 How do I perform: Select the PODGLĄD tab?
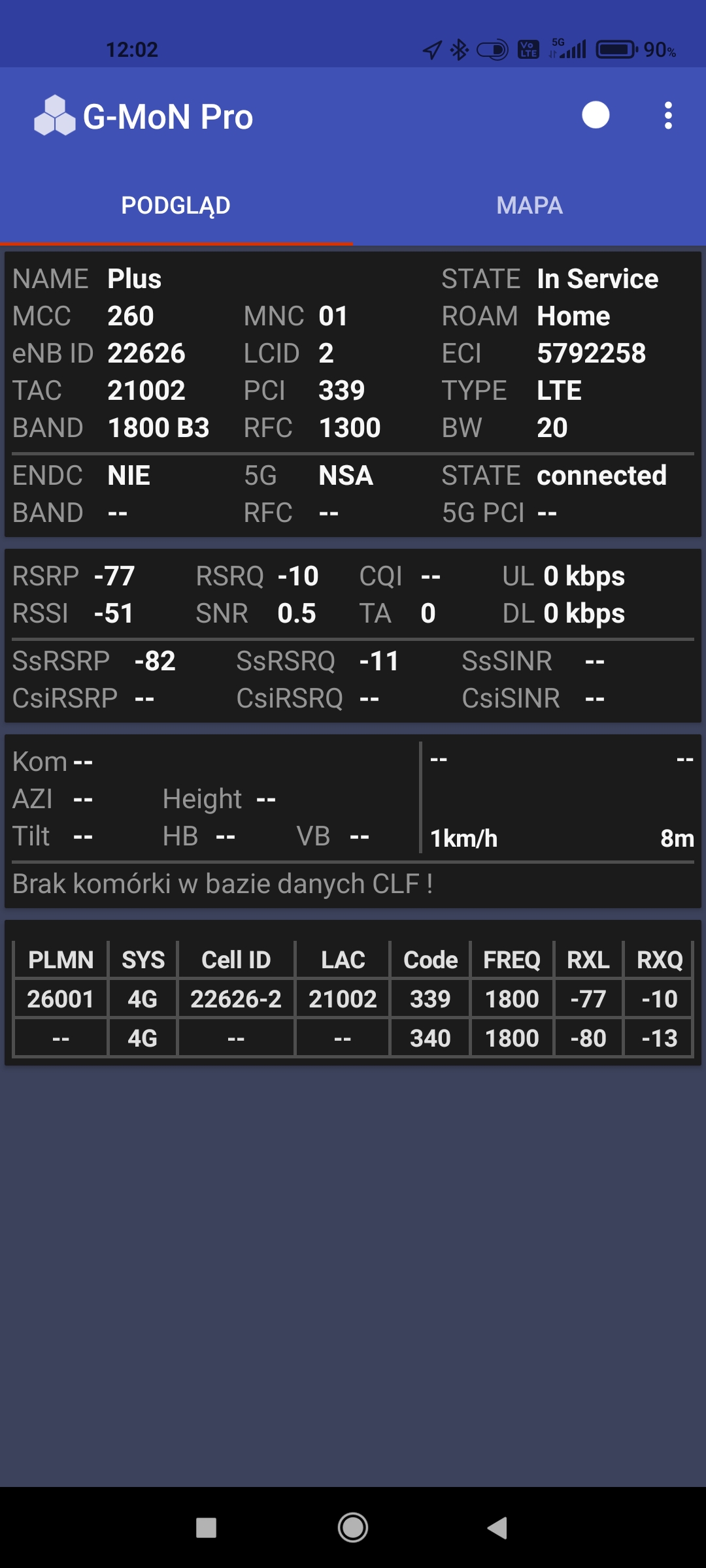tap(176, 206)
